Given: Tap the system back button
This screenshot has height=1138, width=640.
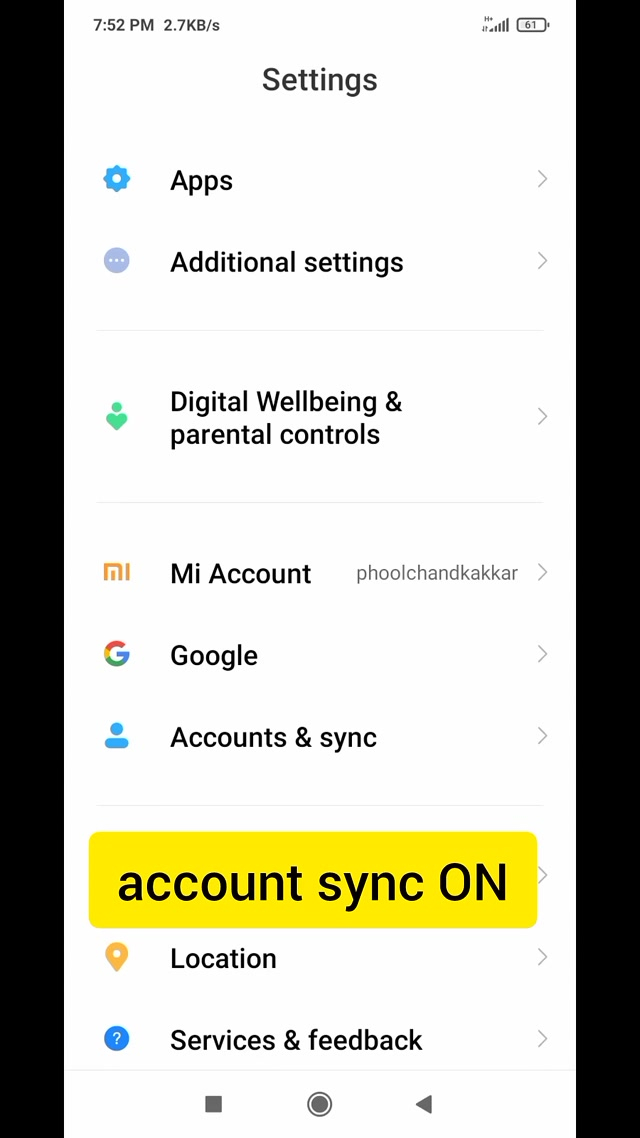Looking at the screenshot, I should [424, 1104].
